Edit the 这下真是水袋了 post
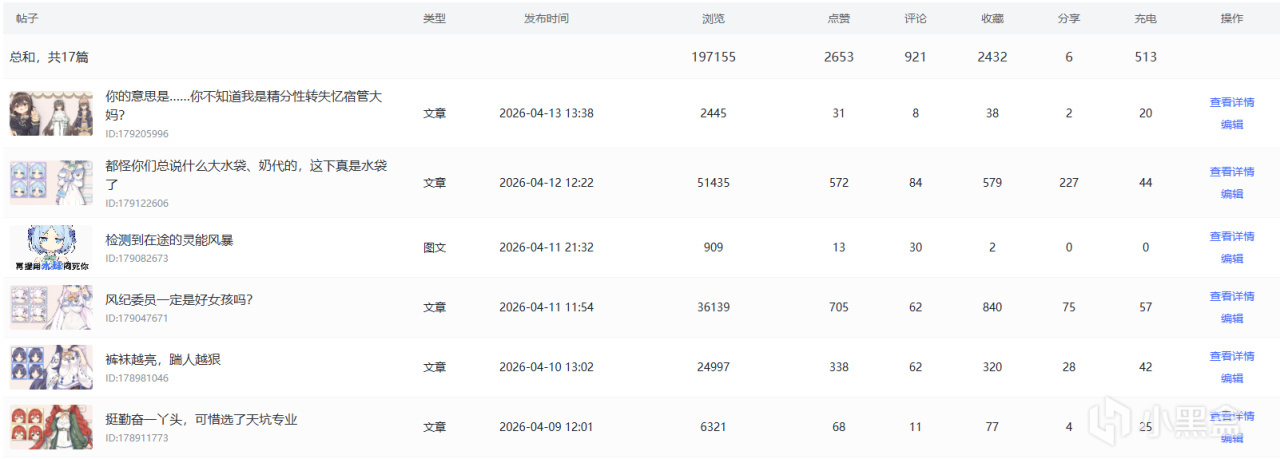 [1231, 194]
